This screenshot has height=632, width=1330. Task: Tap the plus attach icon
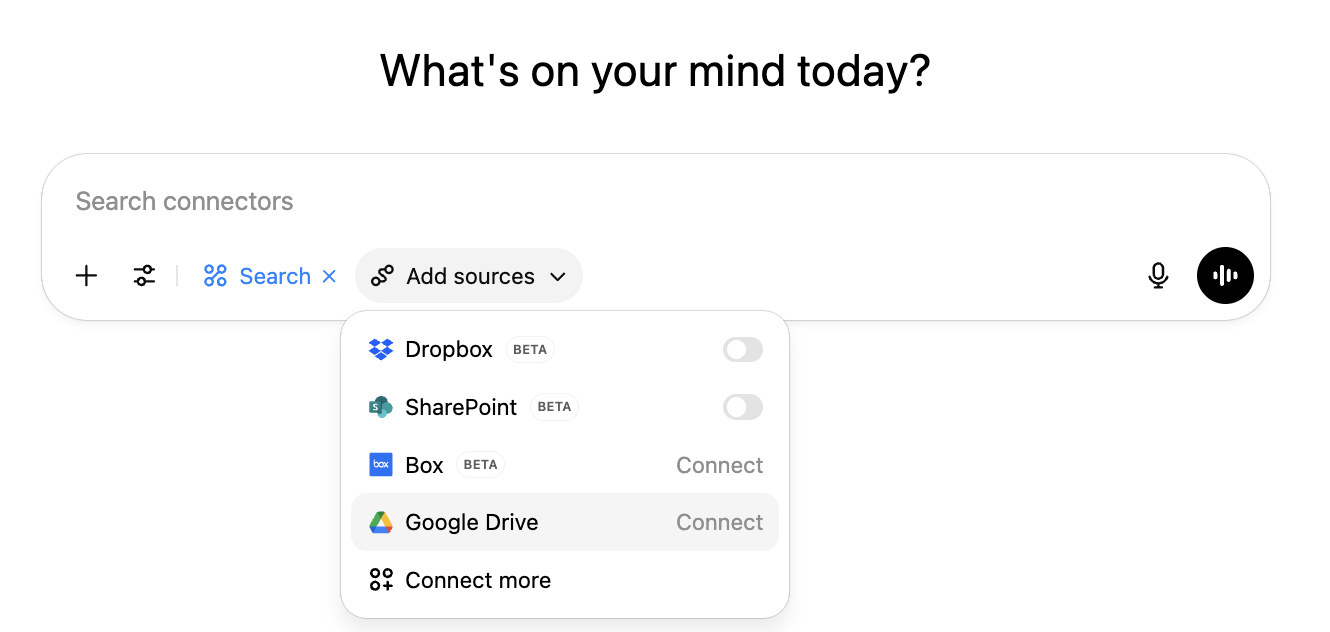click(87, 276)
